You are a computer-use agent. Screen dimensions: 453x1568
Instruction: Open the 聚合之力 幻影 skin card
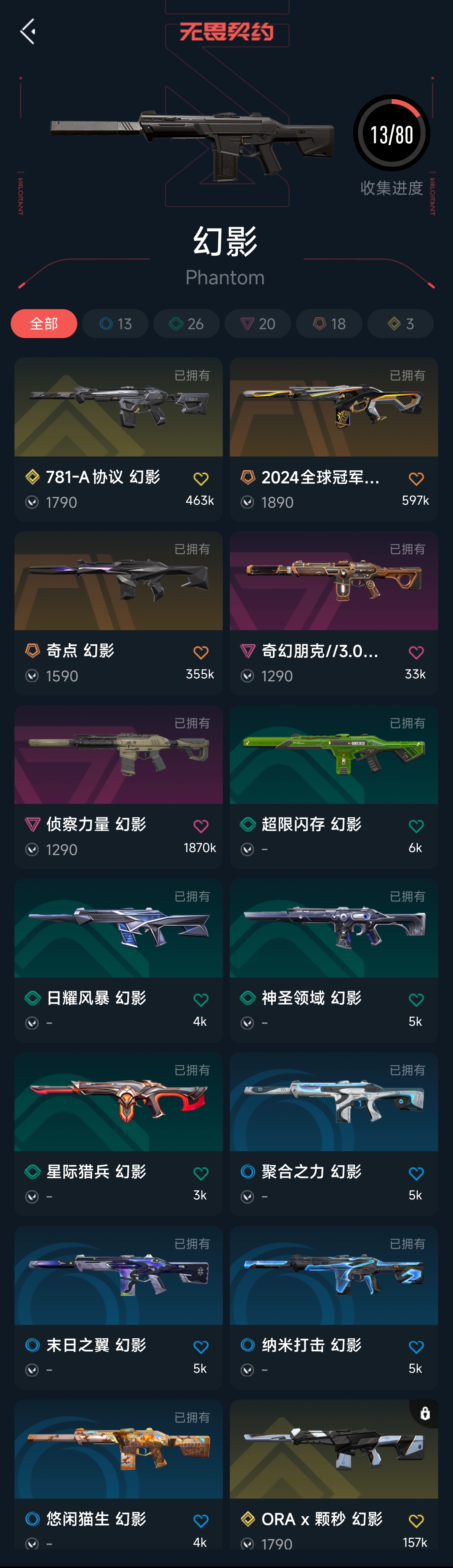pos(334,1134)
